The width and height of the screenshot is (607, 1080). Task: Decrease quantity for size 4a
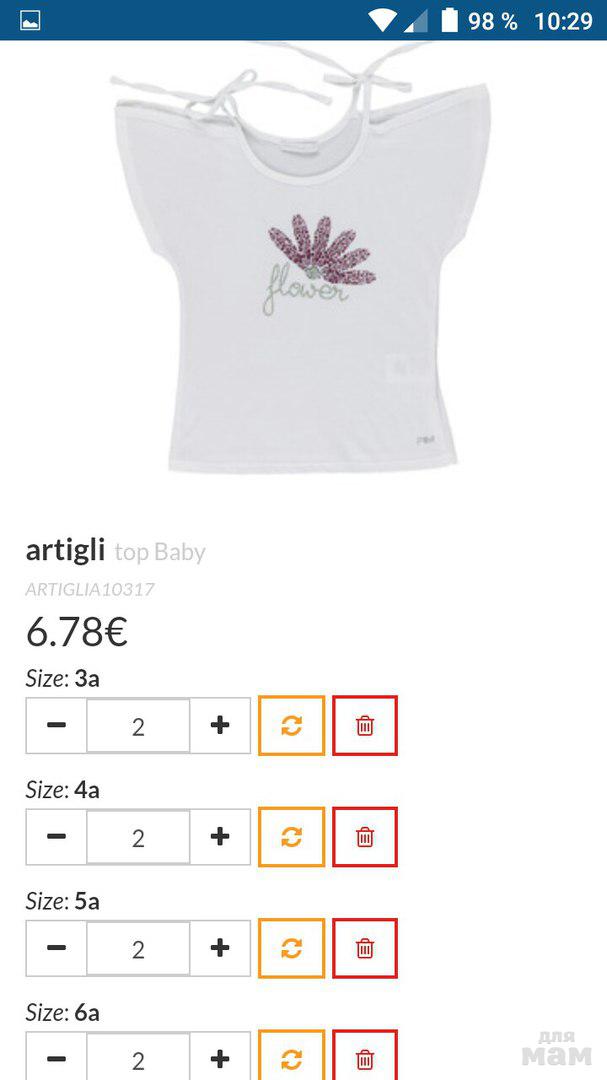[57, 837]
